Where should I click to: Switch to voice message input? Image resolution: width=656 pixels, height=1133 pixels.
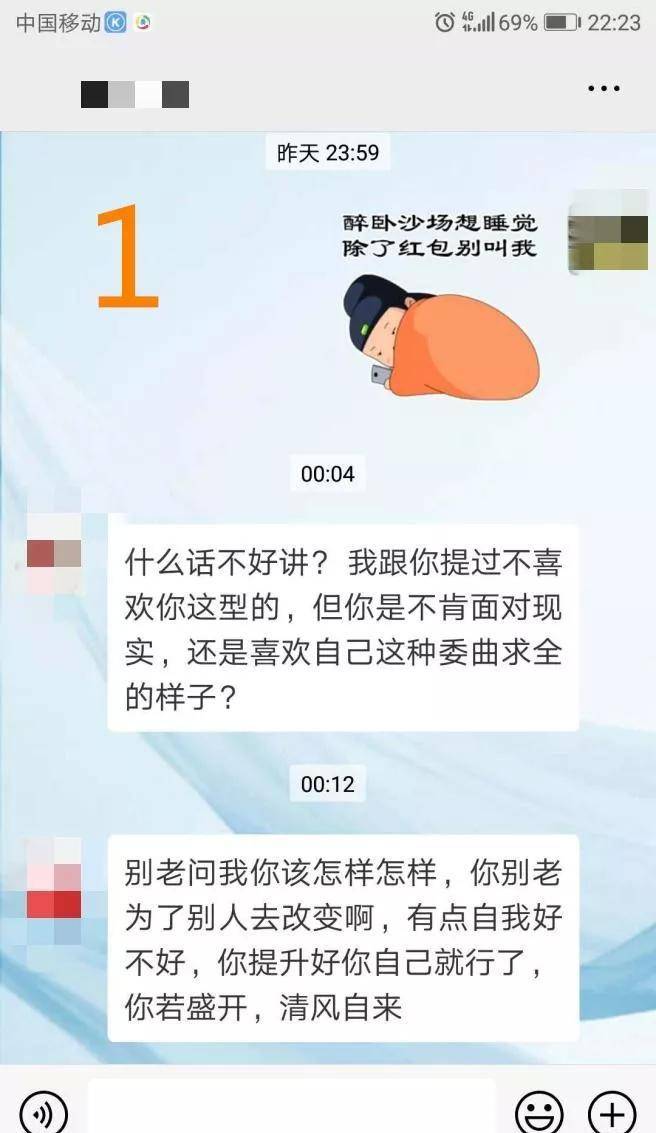(43, 1113)
